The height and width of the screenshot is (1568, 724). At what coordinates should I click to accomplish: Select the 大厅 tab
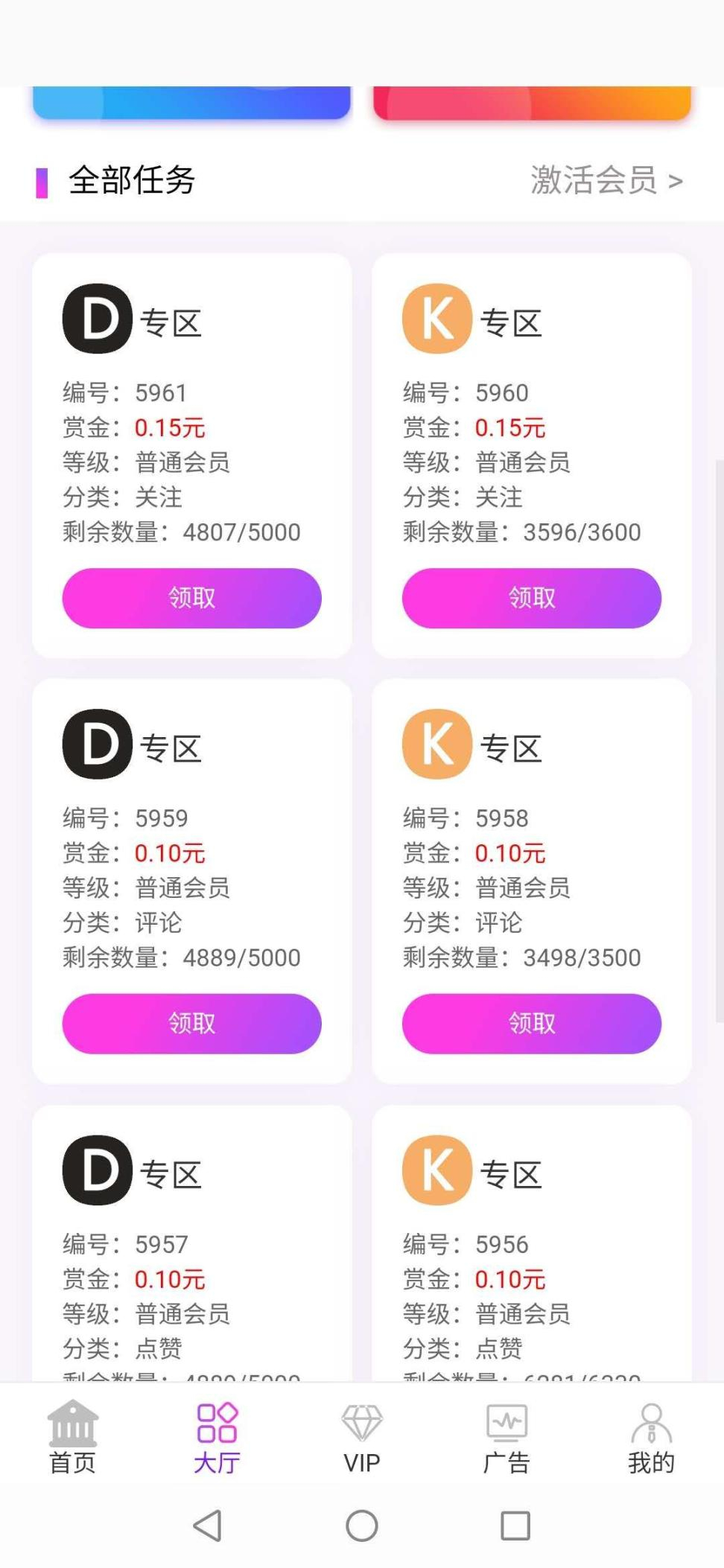pos(217,1438)
